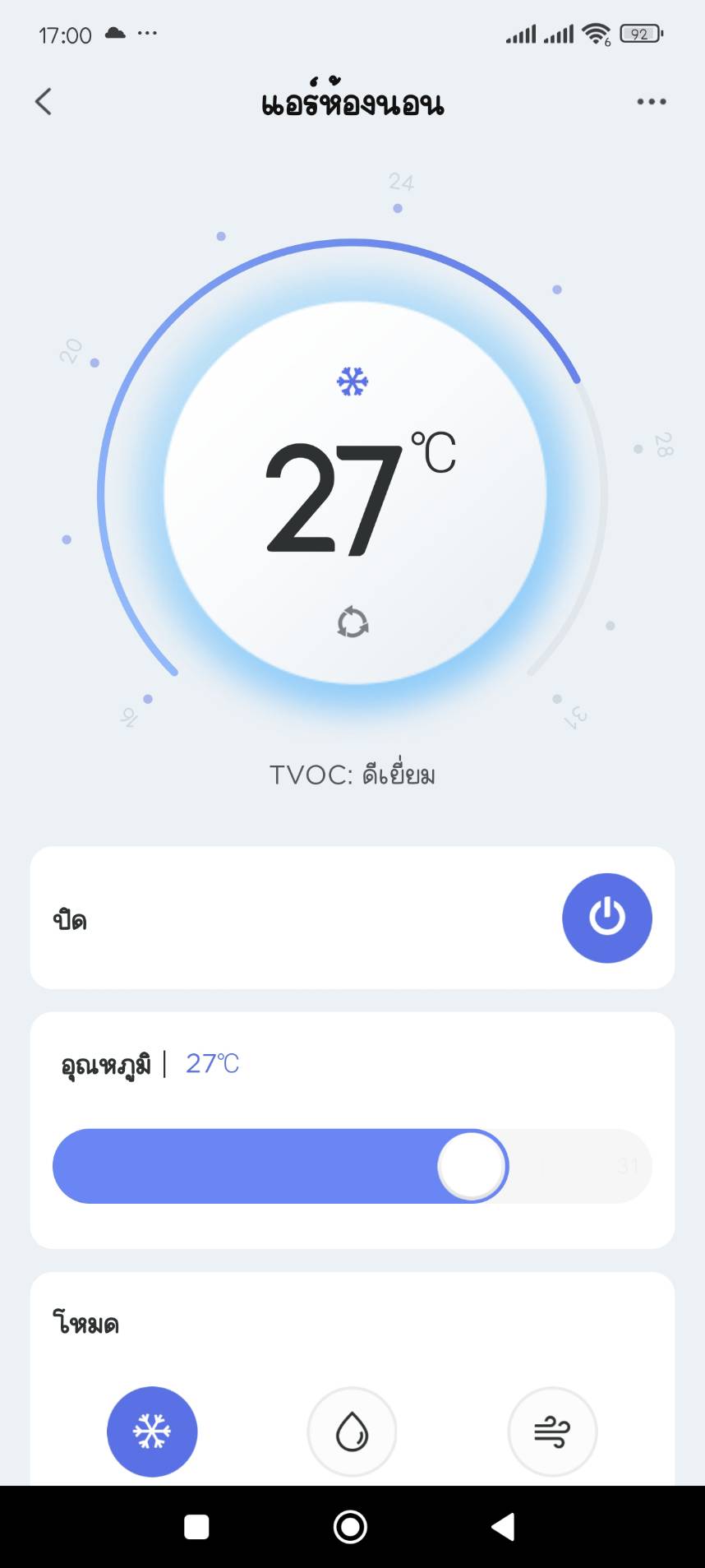This screenshot has height=1568, width=705.
Task: Tap the temperature slider handle
Action: (x=472, y=1166)
